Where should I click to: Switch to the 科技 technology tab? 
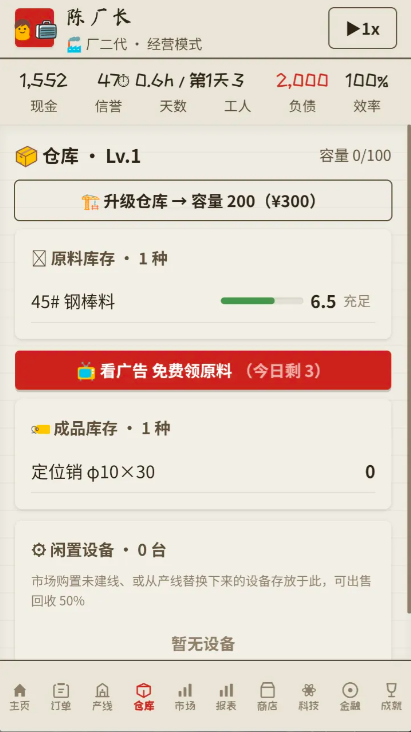309,697
